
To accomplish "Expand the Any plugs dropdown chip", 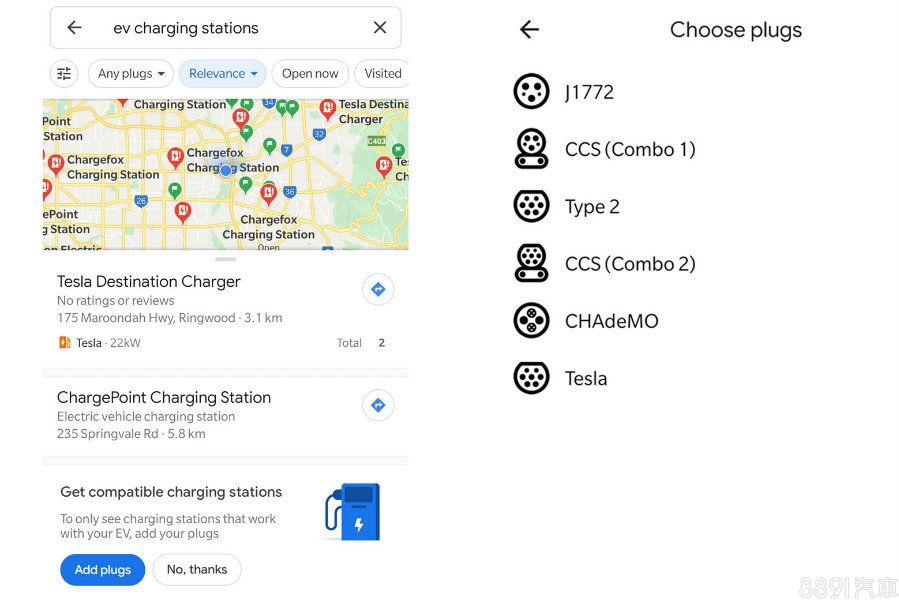I will click(131, 73).
